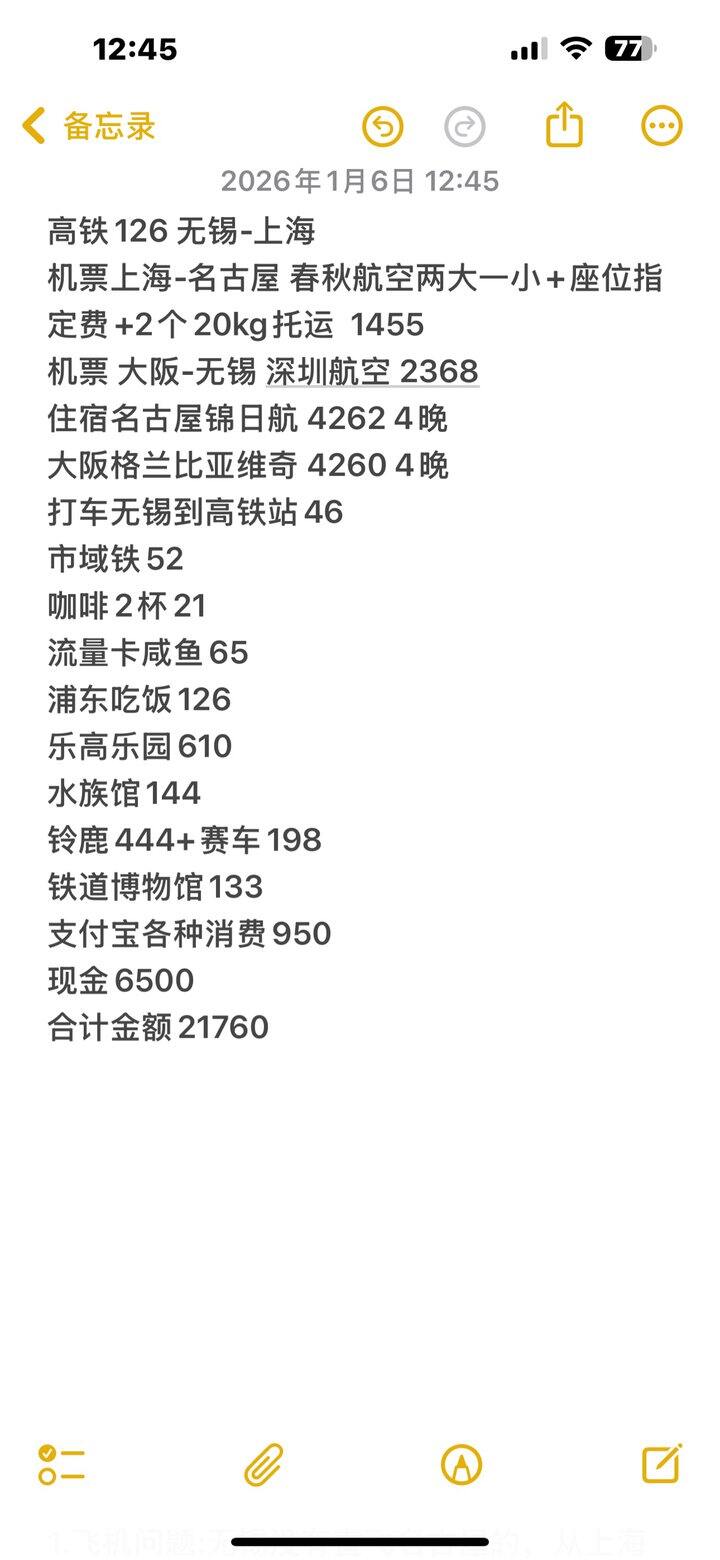
Task: Undo the last edit with the undo arrow
Action: [x=382, y=125]
